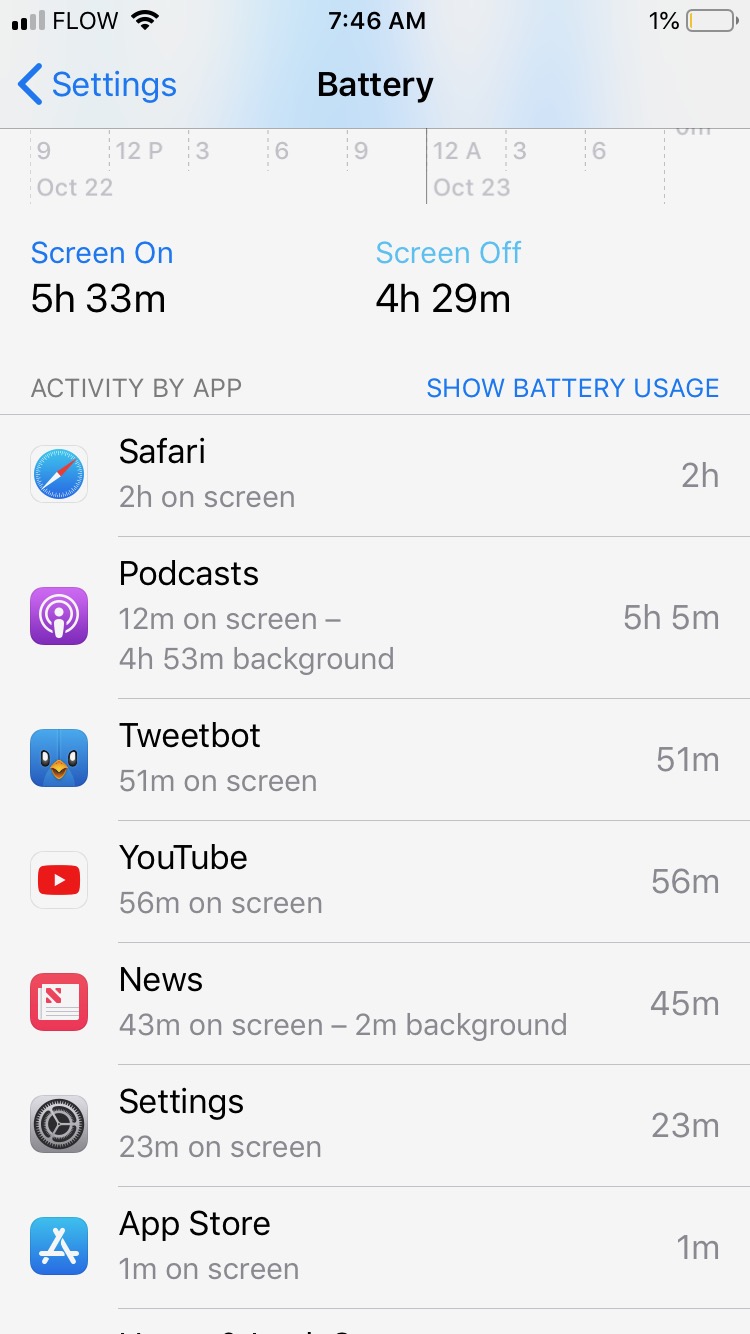Tap the App Store row
The width and height of the screenshot is (750, 1334).
pyautogui.click(x=375, y=1247)
